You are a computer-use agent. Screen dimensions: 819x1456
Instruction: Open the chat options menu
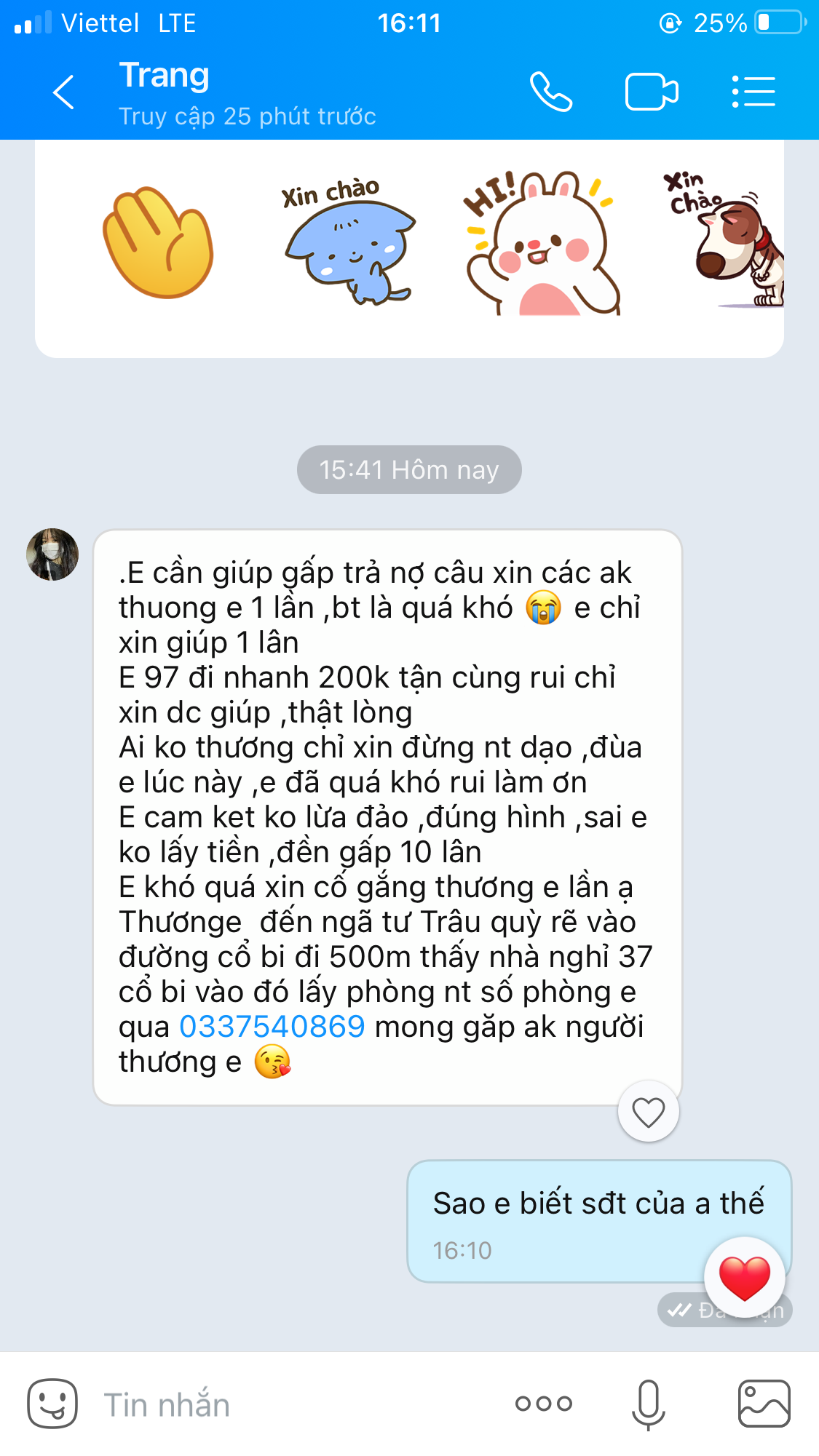[x=753, y=92]
